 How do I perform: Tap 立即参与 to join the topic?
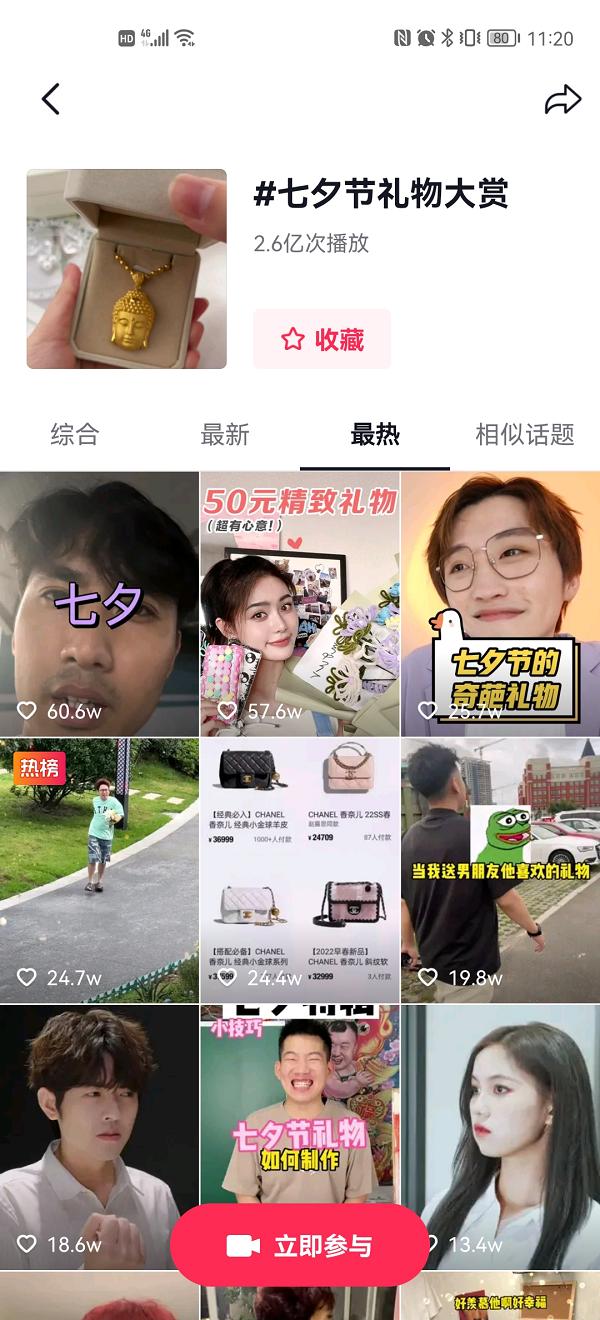[x=300, y=1245]
